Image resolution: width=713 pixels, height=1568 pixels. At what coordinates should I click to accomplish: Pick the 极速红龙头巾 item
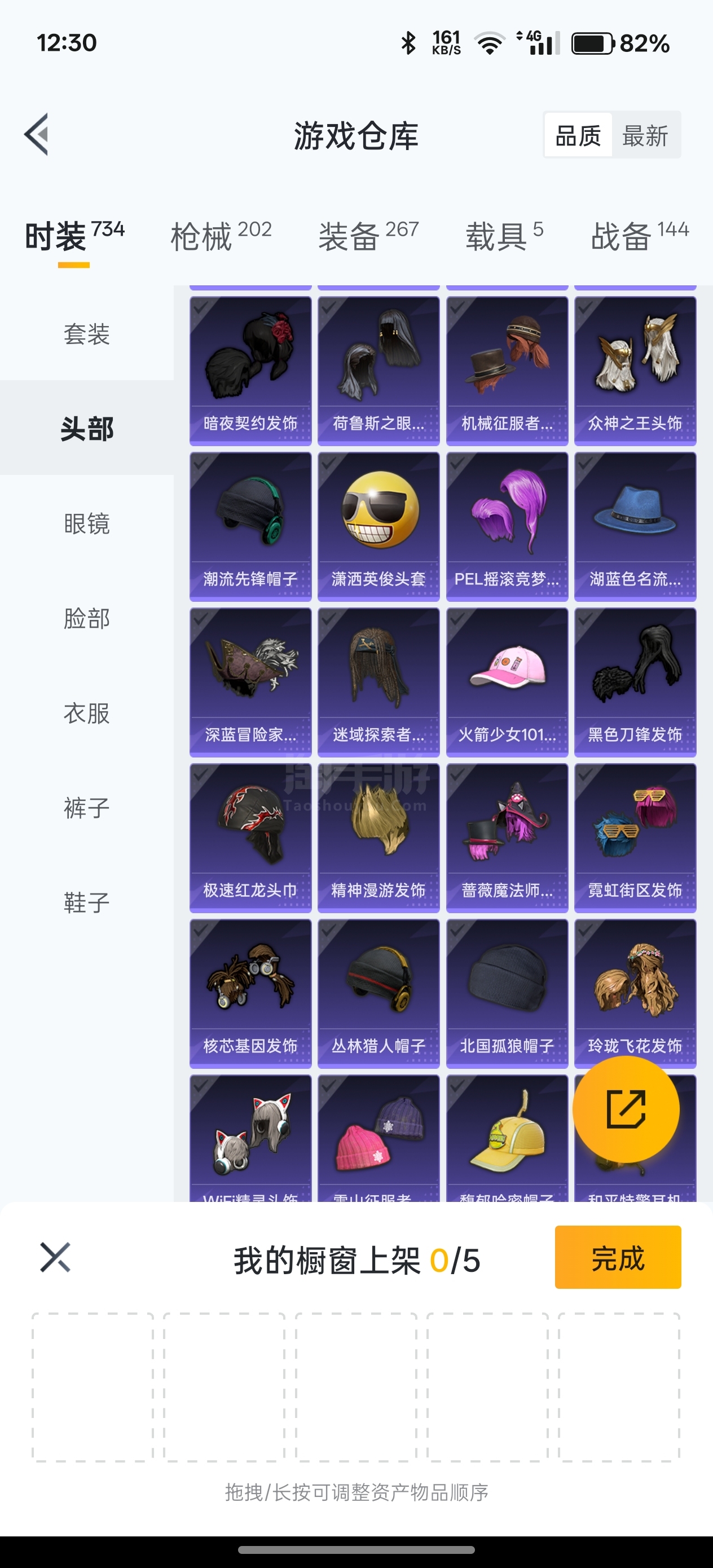[250, 838]
